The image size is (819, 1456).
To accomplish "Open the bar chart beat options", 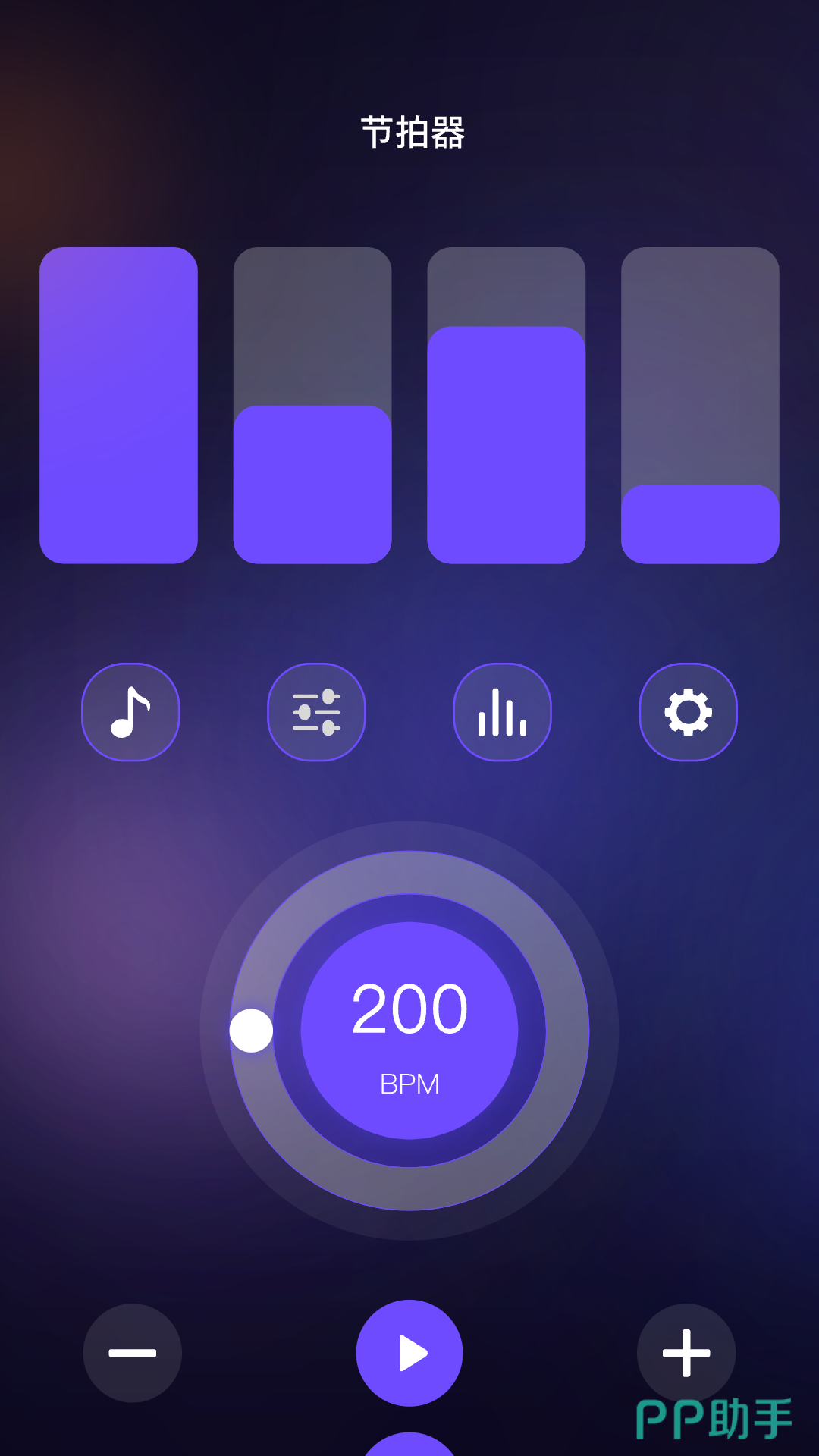I will 502,712.
